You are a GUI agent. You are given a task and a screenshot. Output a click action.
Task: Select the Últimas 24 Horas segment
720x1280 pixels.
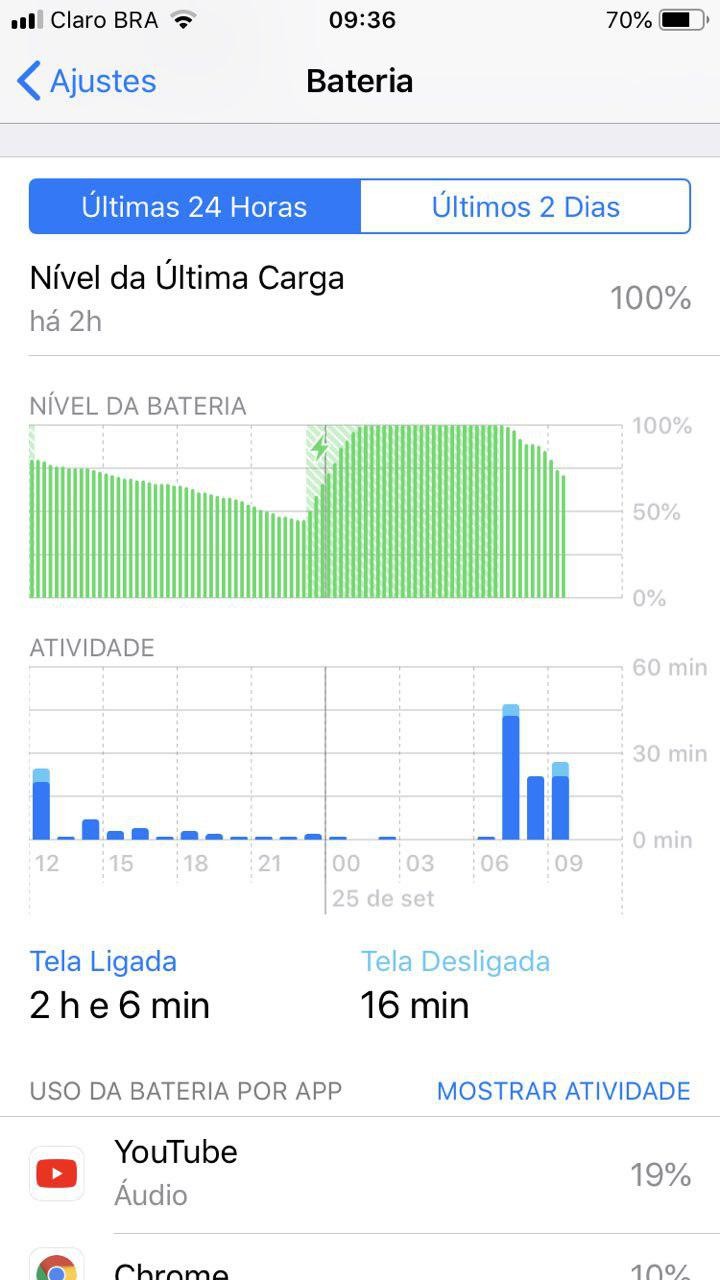point(195,207)
